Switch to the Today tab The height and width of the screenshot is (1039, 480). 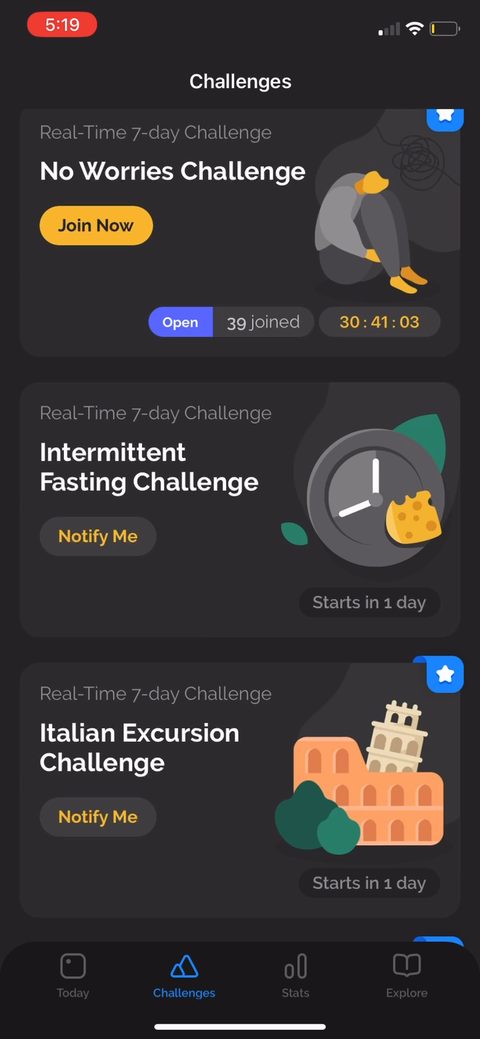click(x=73, y=975)
